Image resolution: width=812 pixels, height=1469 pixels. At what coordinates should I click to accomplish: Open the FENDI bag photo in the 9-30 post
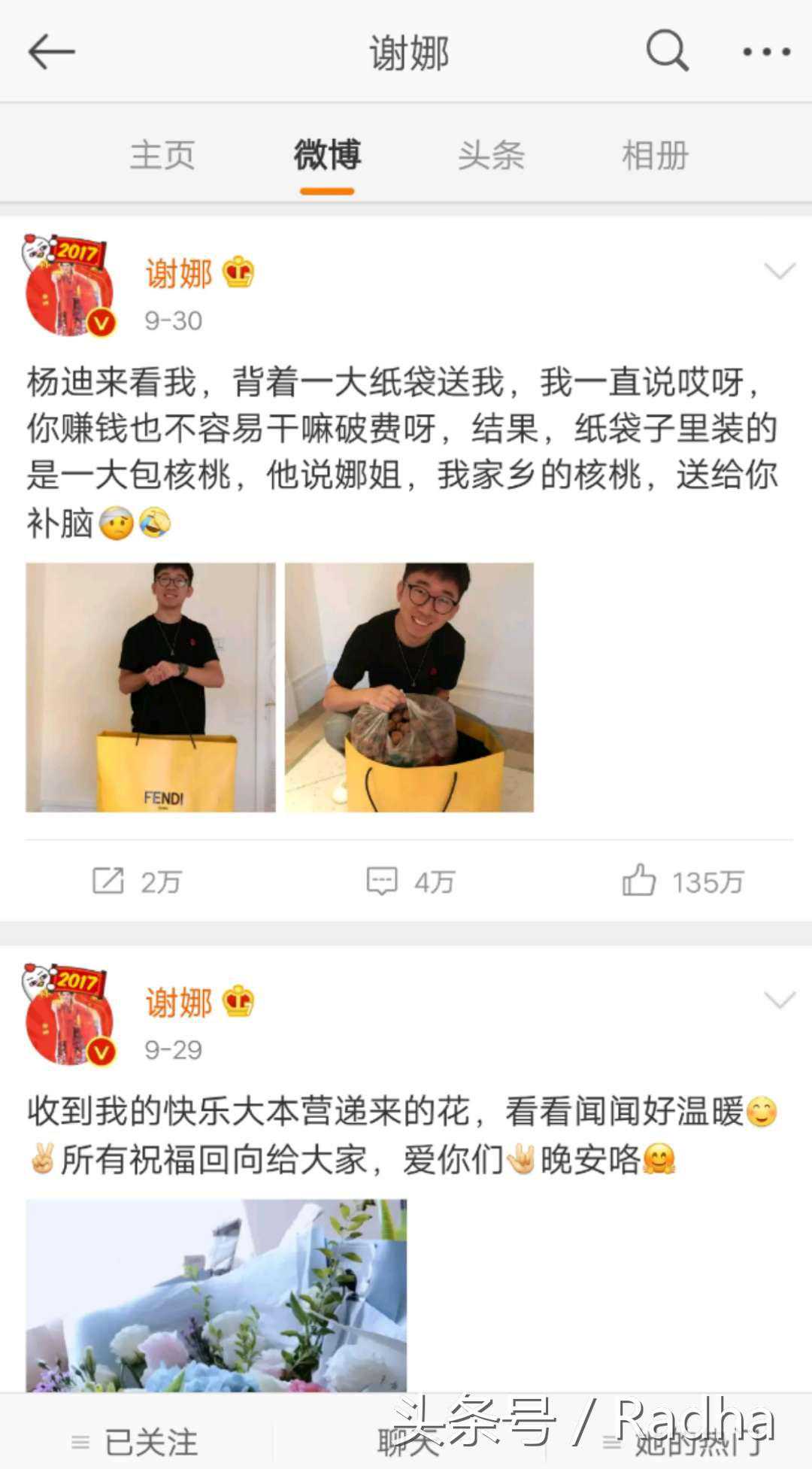click(x=150, y=687)
